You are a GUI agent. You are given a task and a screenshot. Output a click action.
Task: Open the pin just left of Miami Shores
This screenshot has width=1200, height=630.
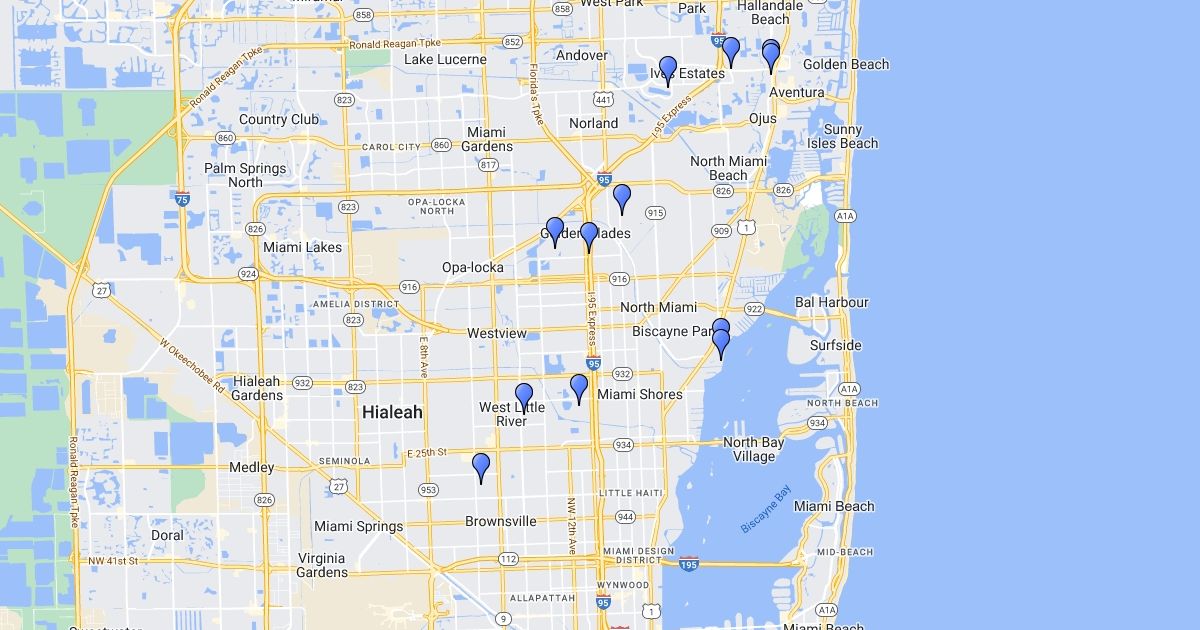click(579, 387)
